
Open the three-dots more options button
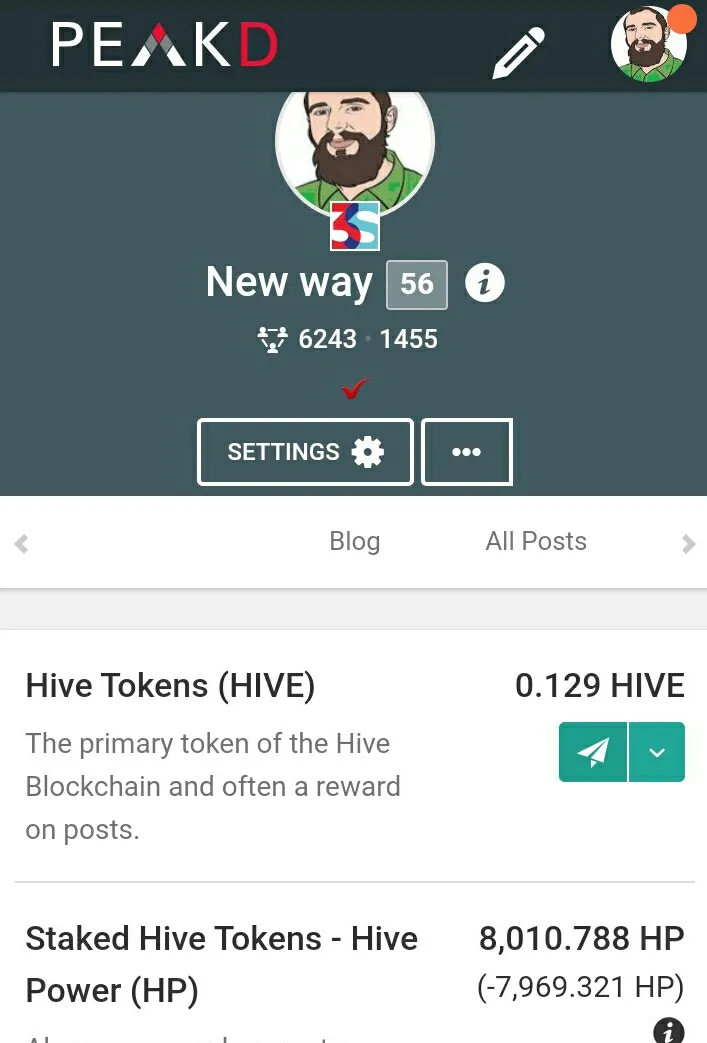(467, 452)
